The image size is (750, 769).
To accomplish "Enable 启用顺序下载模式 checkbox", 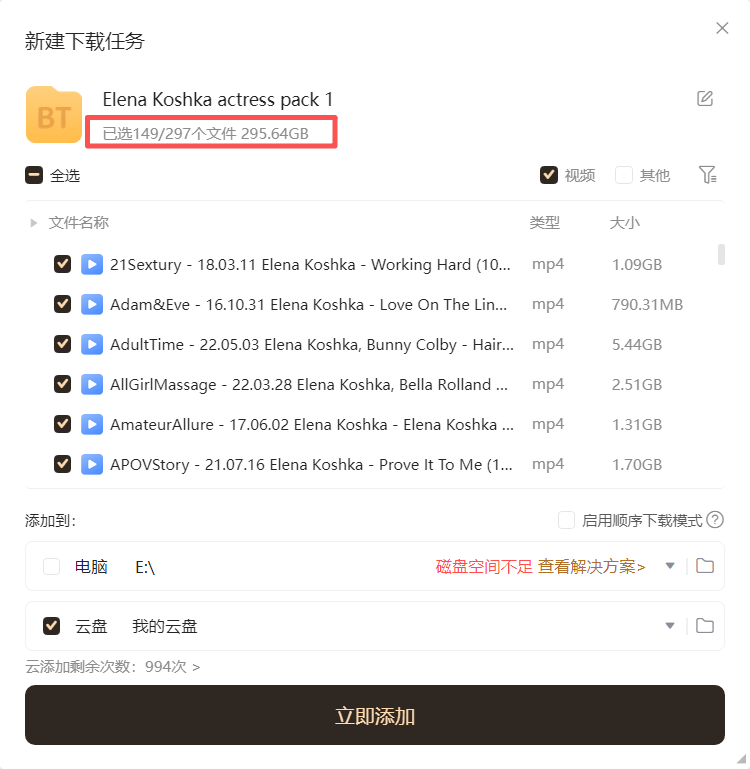I will pos(566,520).
